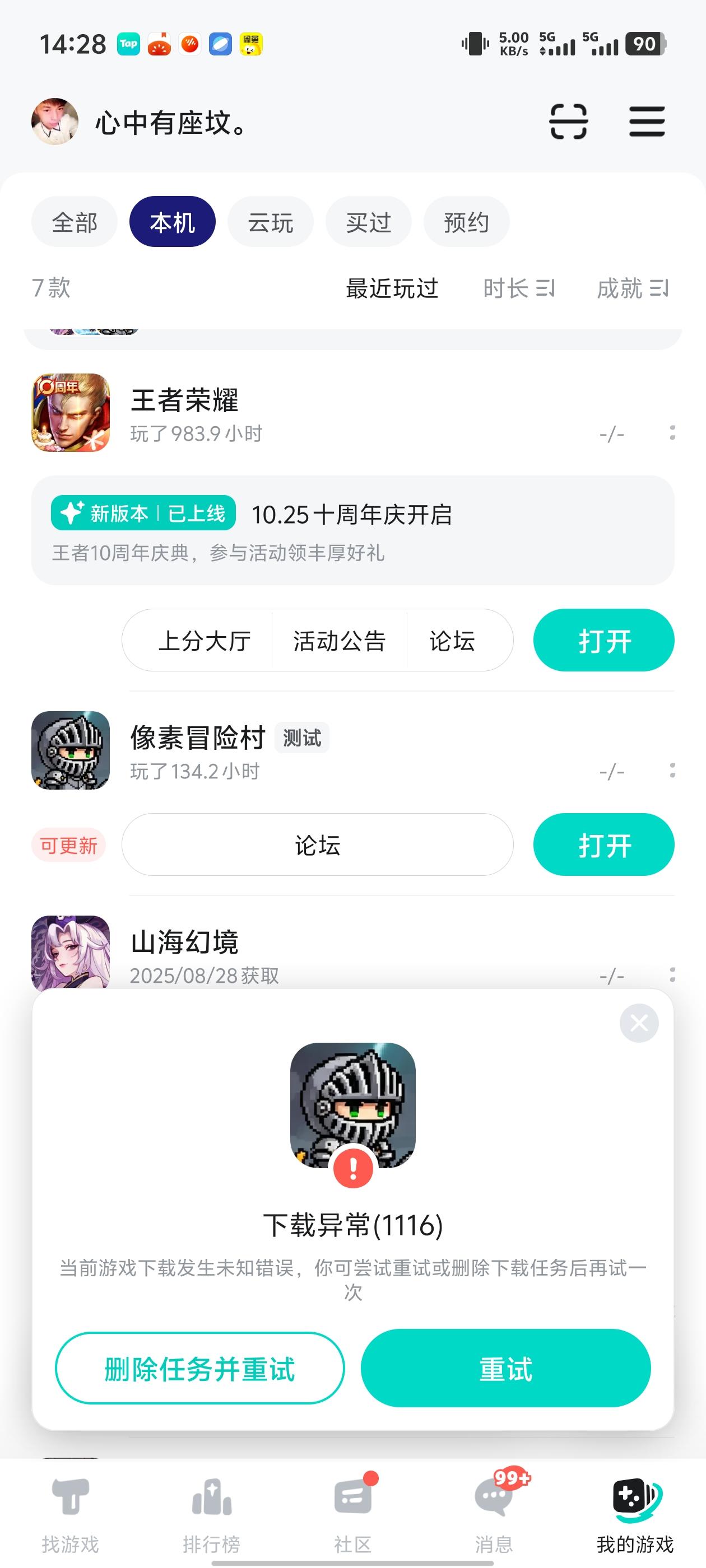This screenshot has width=706, height=1568.
Task: Open the 排行榜 rankings icon
Action: [x=211, y=1497]
